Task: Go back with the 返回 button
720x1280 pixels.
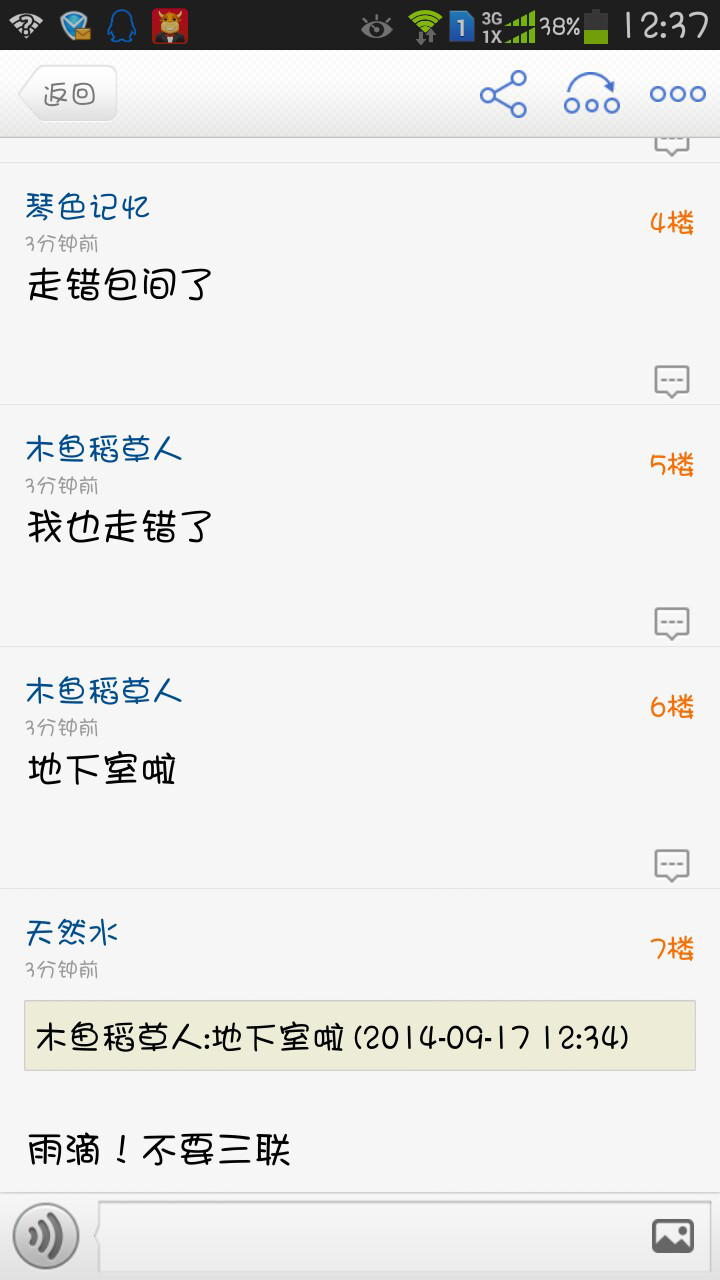Action: [x=68, y=94]
